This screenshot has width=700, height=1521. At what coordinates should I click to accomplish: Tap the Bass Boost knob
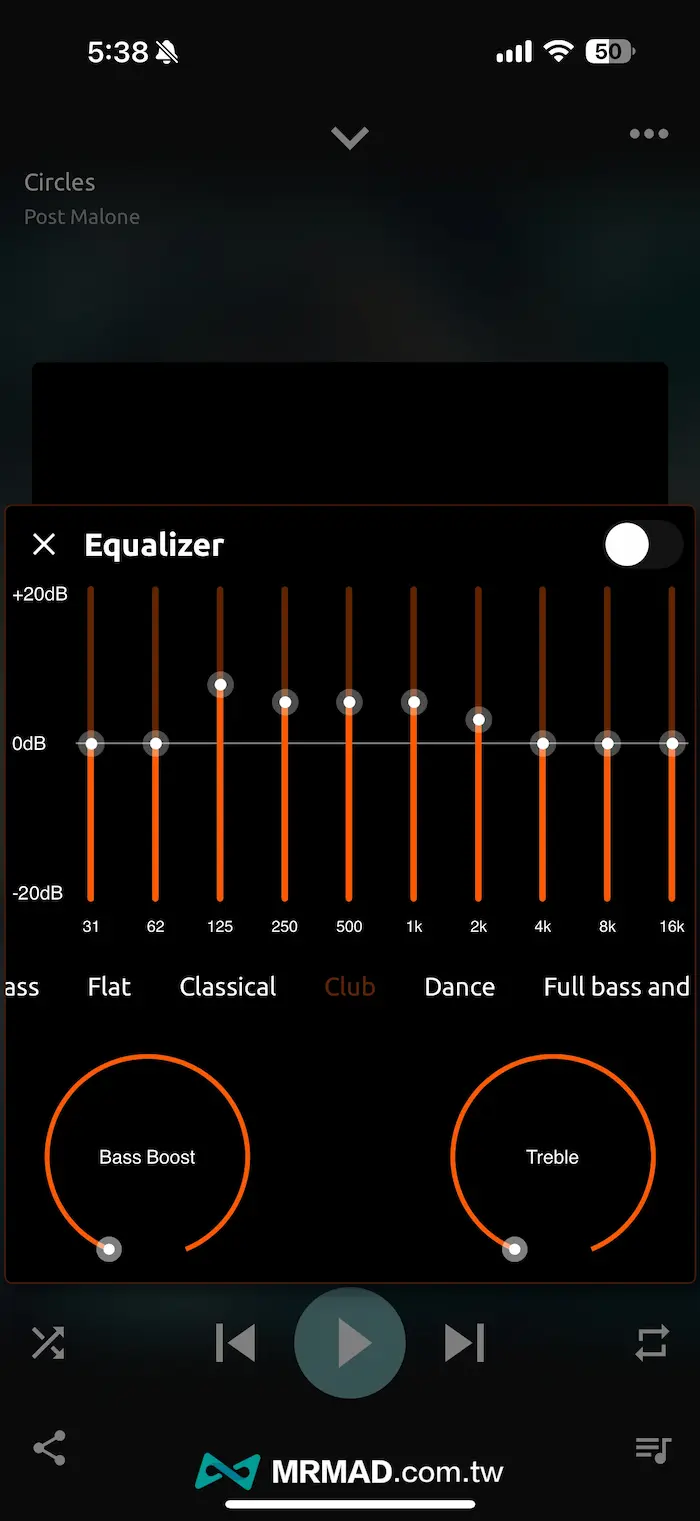point(109,1248)
